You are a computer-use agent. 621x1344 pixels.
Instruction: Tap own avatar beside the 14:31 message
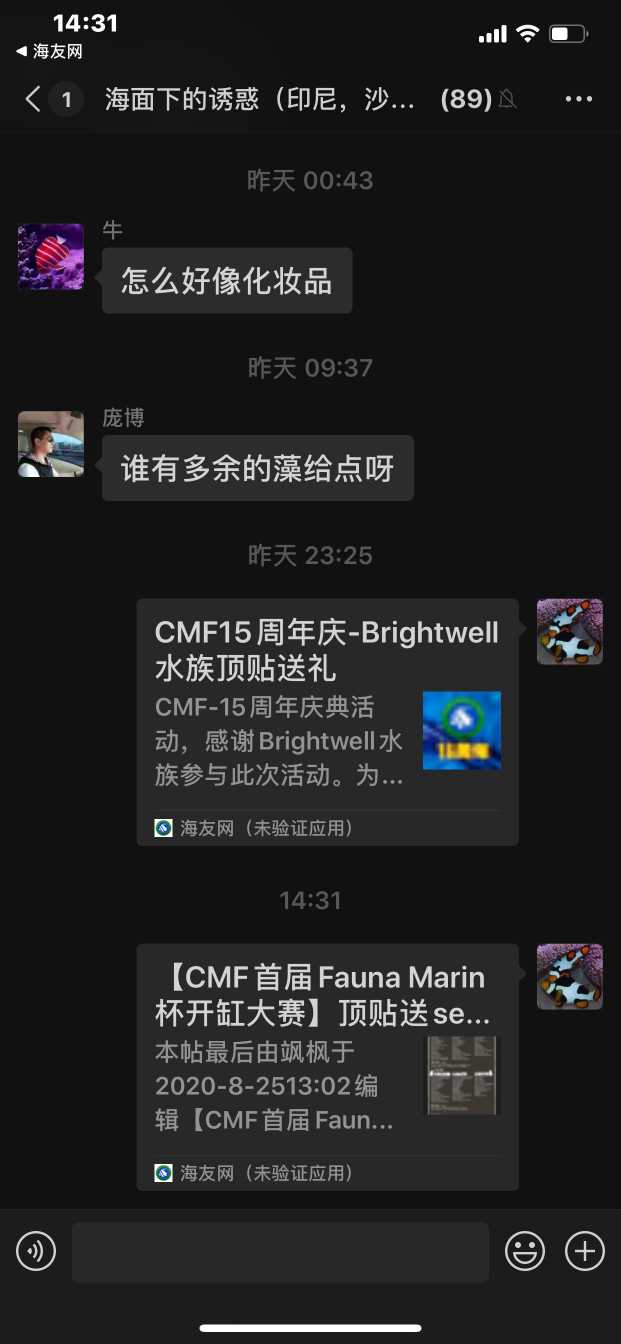click(x=569, y=976)
